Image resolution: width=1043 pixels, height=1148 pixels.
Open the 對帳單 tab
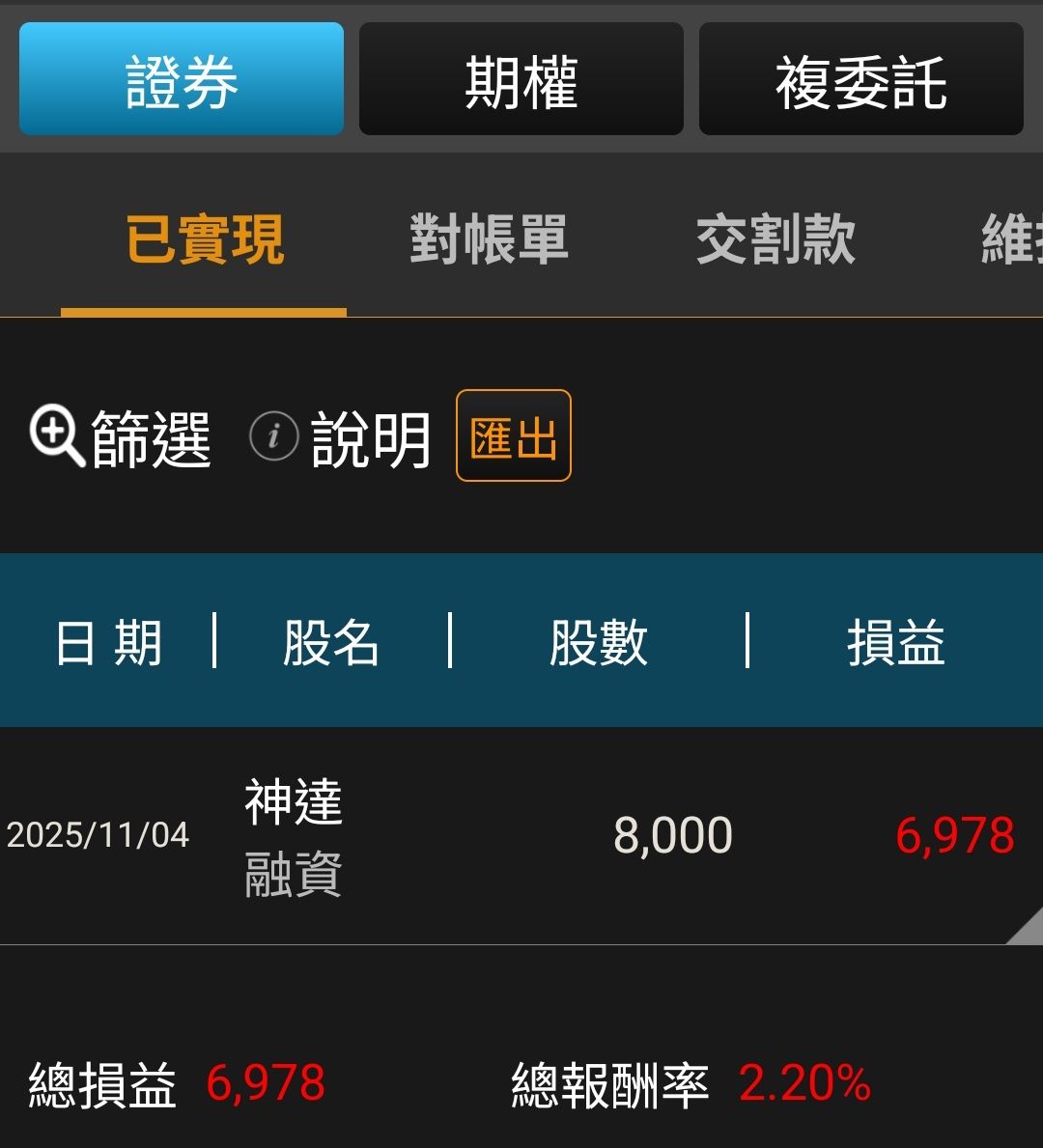[x=489, y=239]
